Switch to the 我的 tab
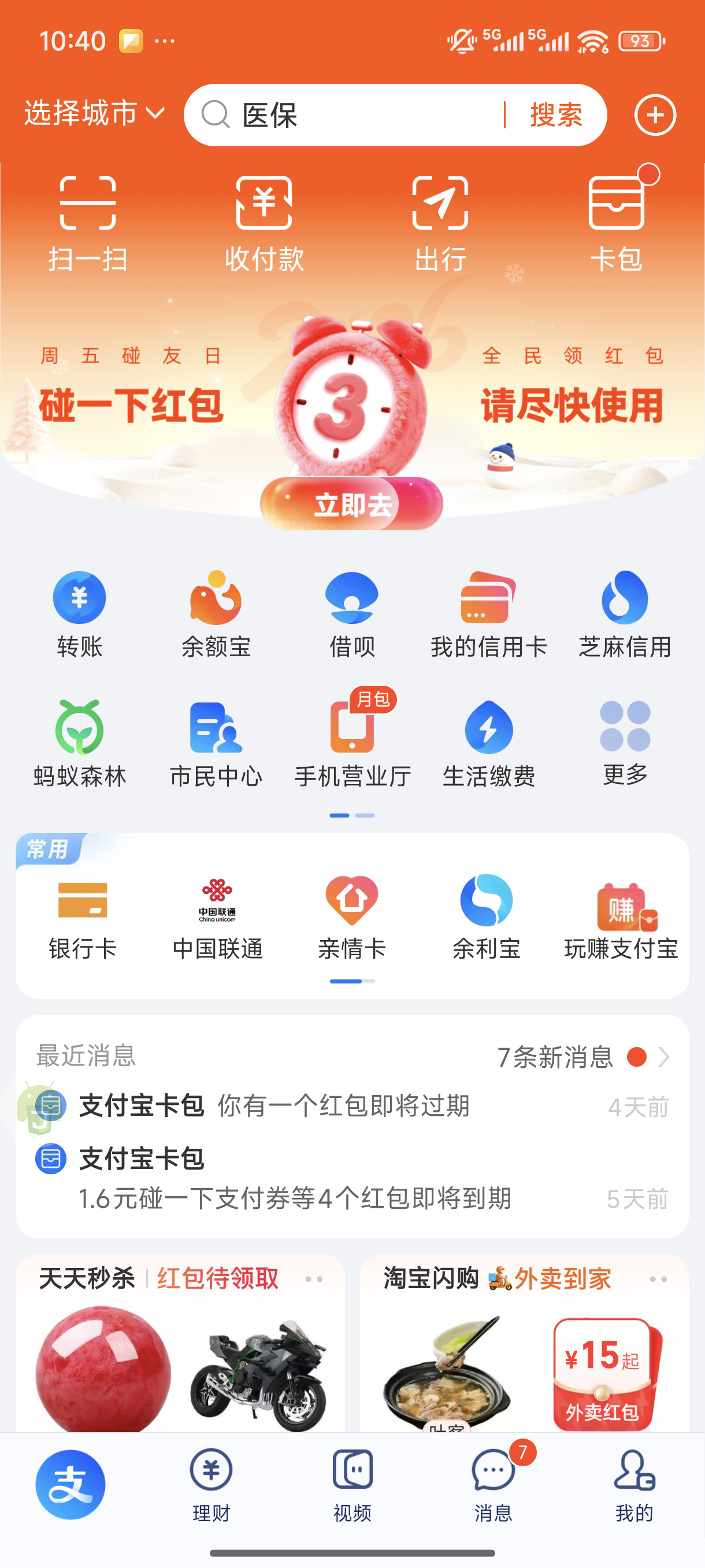This screenshot has height=1568, width=705. point(634,1485)
